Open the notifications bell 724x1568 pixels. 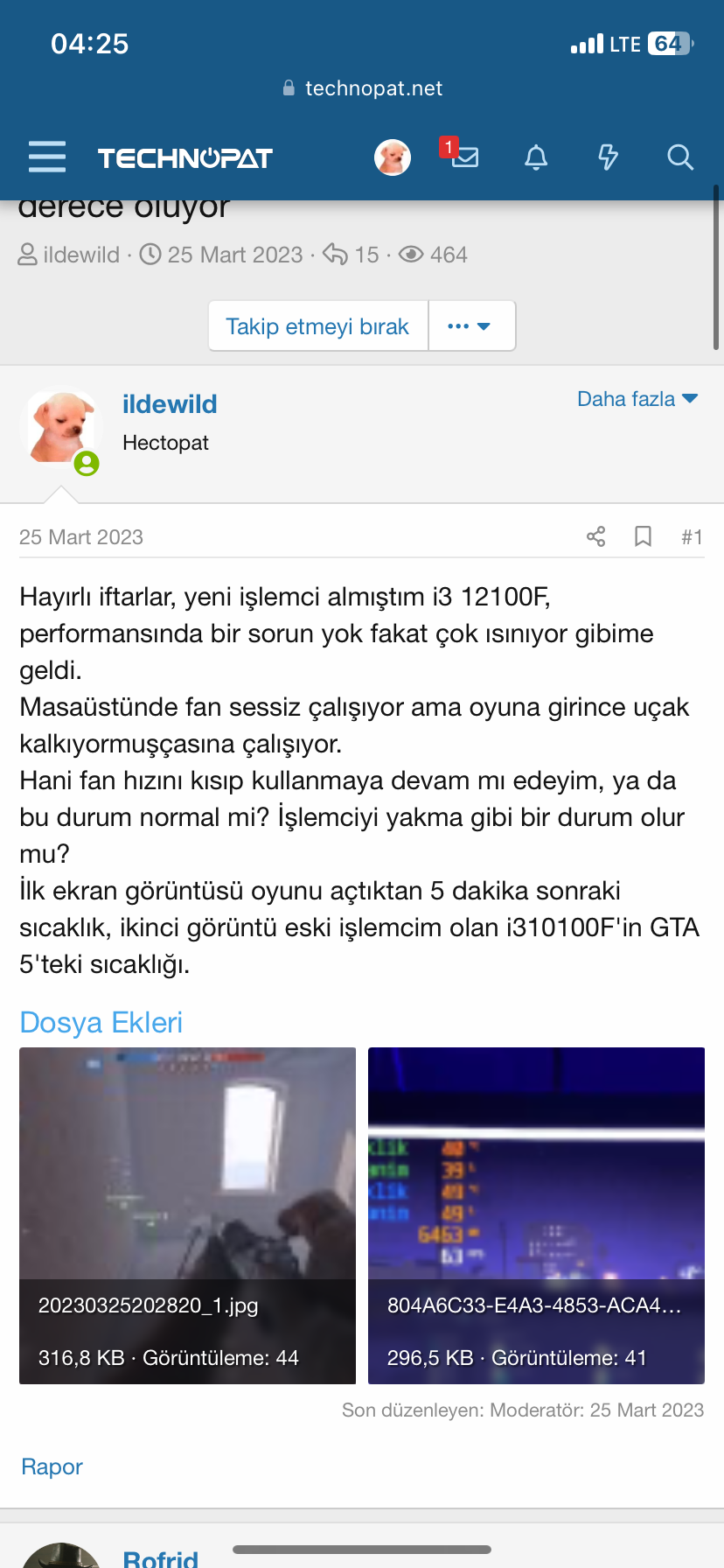tap(536, 157)
